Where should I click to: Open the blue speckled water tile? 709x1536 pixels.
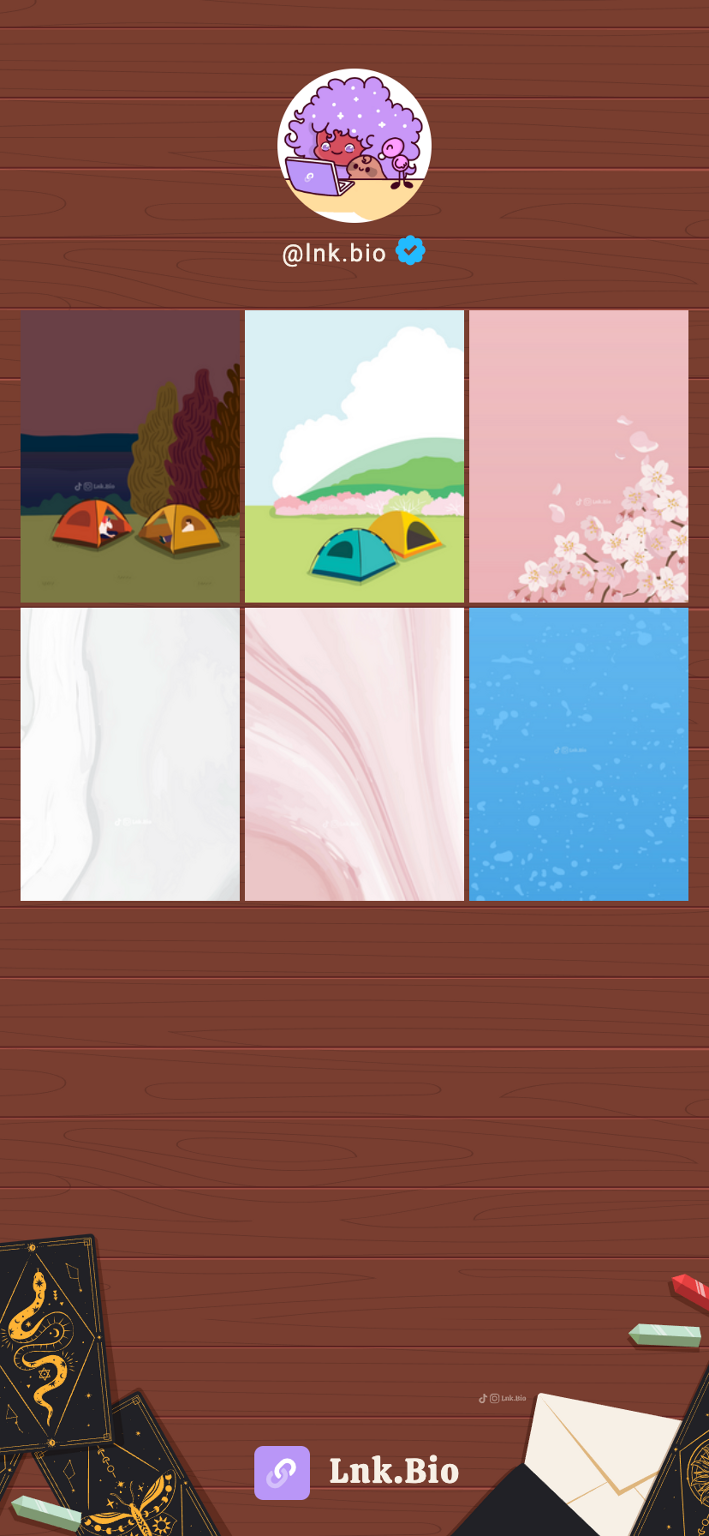click(579, 754)
